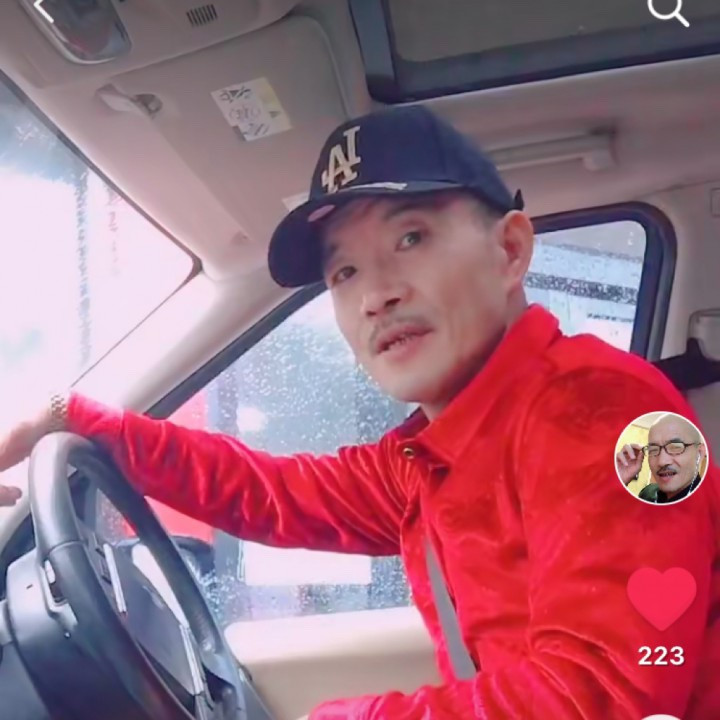Image resolution: width=720 pixels, height=720 pixels.
Task: Open search with the magnifier icon
Action: point(667,11)
